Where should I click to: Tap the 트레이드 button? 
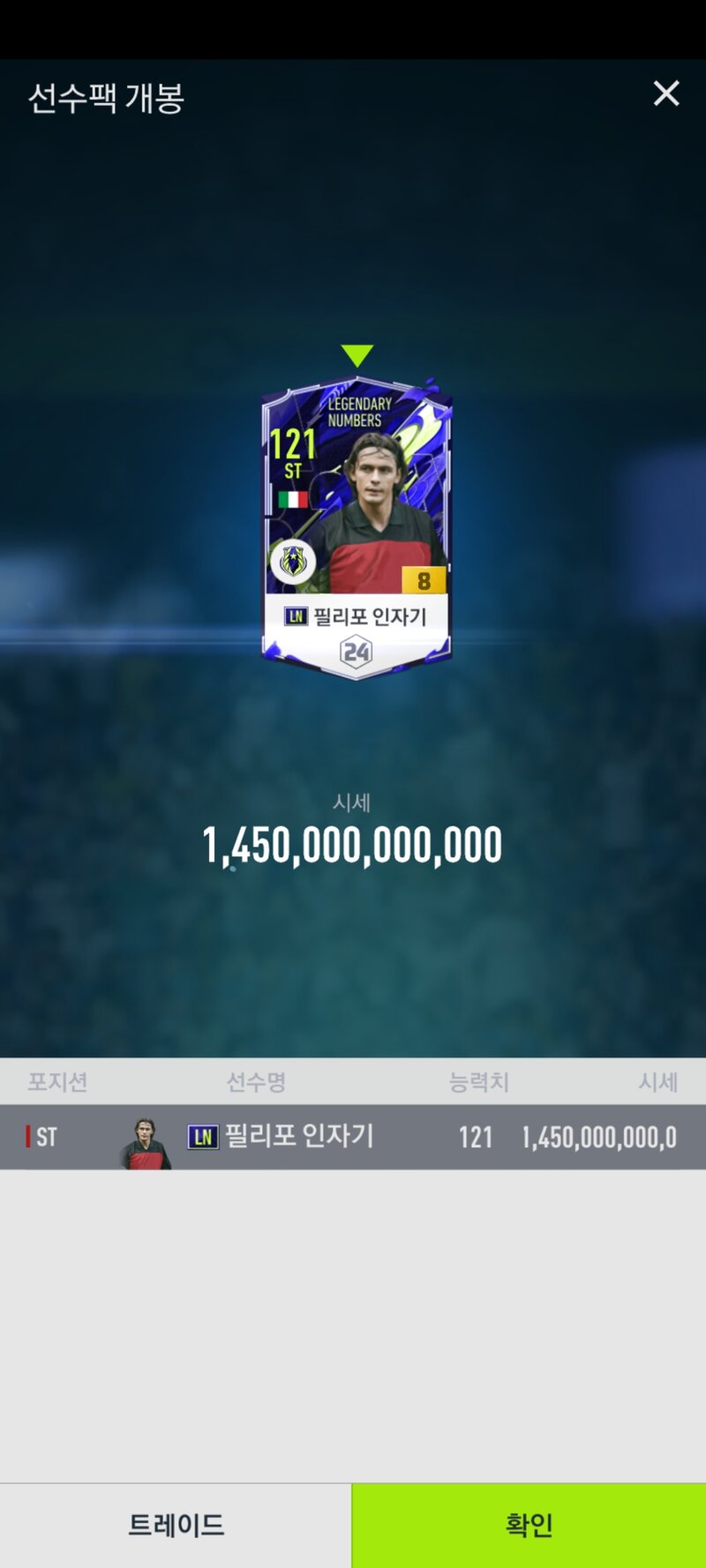click(x=176, y=1525)
